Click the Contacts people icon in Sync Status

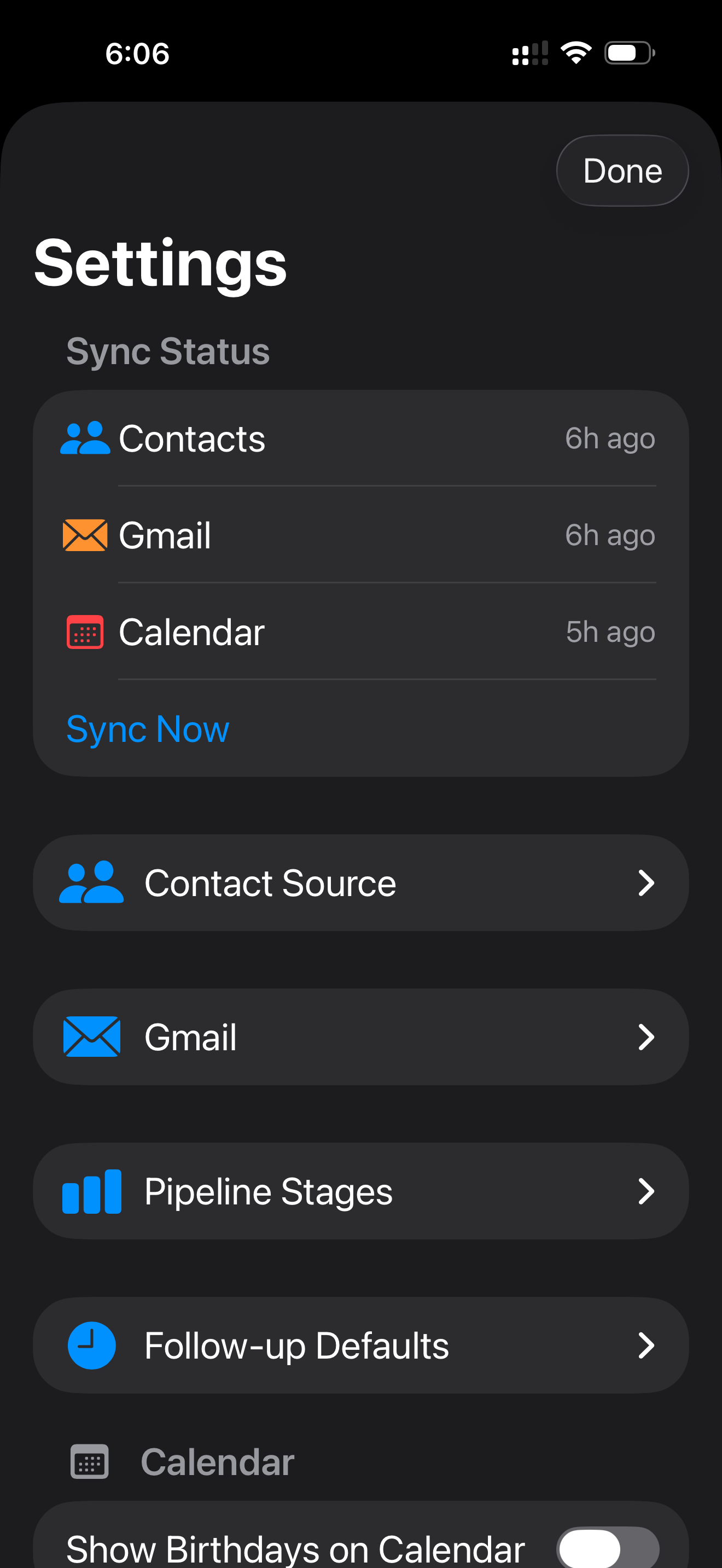85,438
